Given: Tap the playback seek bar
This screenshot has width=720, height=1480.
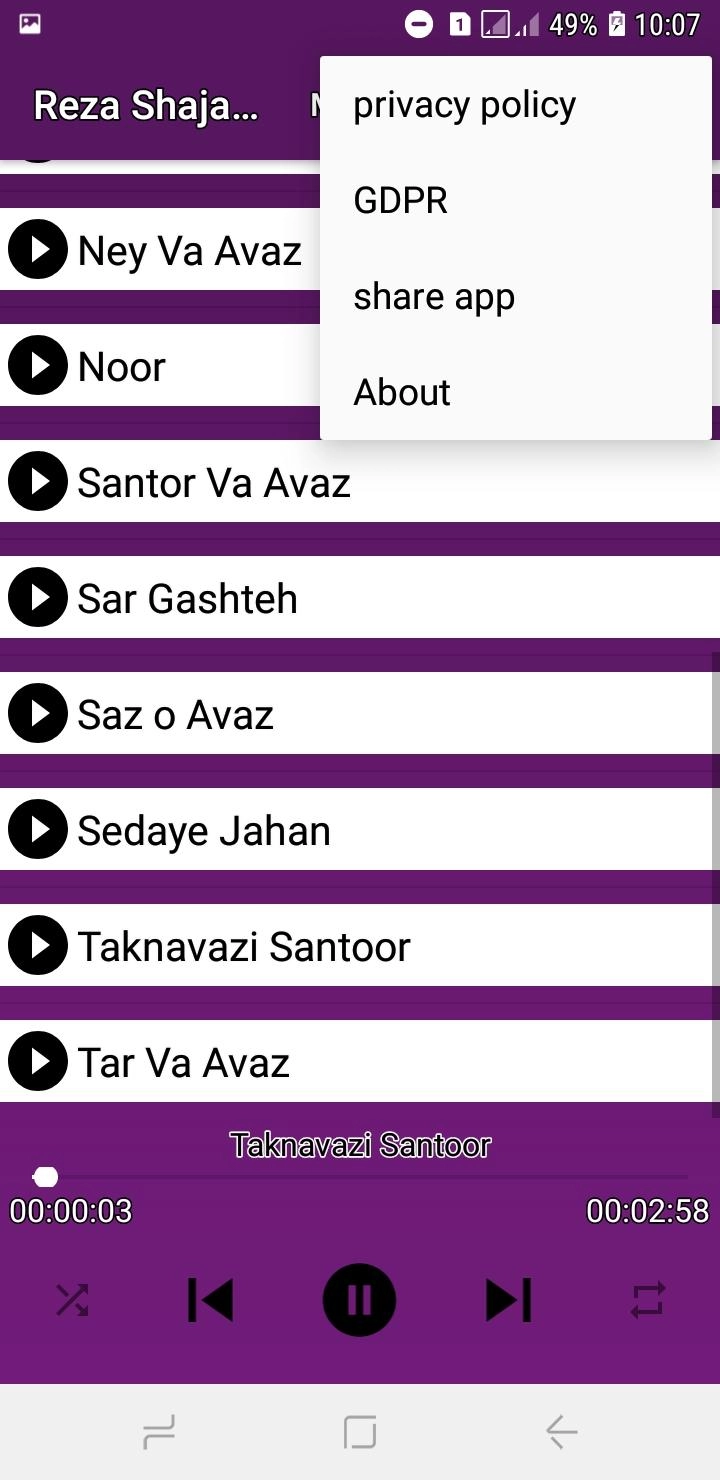Looking at the screenshot, I should click(360, 1177).
